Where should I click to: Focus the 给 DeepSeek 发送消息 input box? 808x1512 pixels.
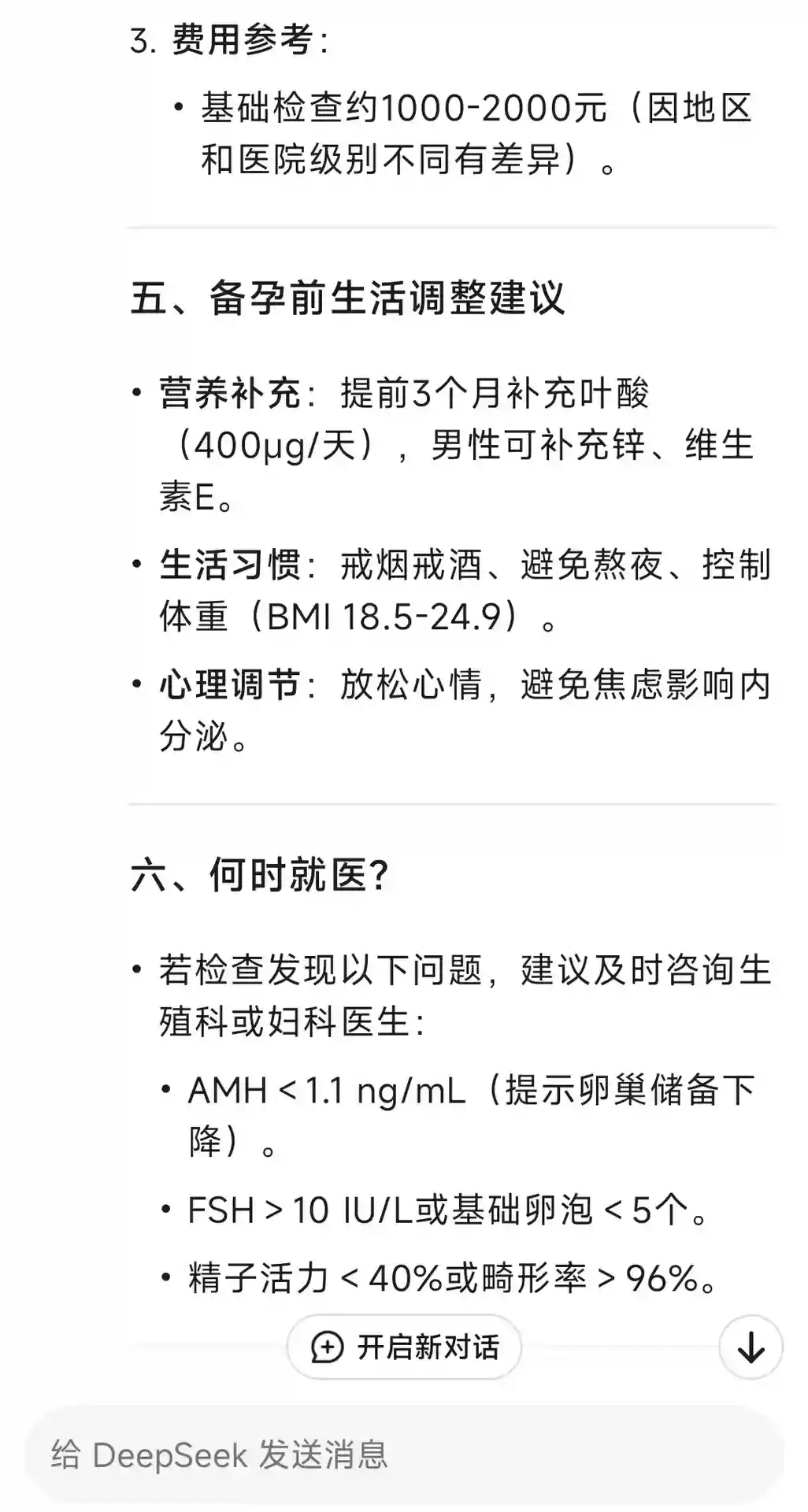(404, 1455)
